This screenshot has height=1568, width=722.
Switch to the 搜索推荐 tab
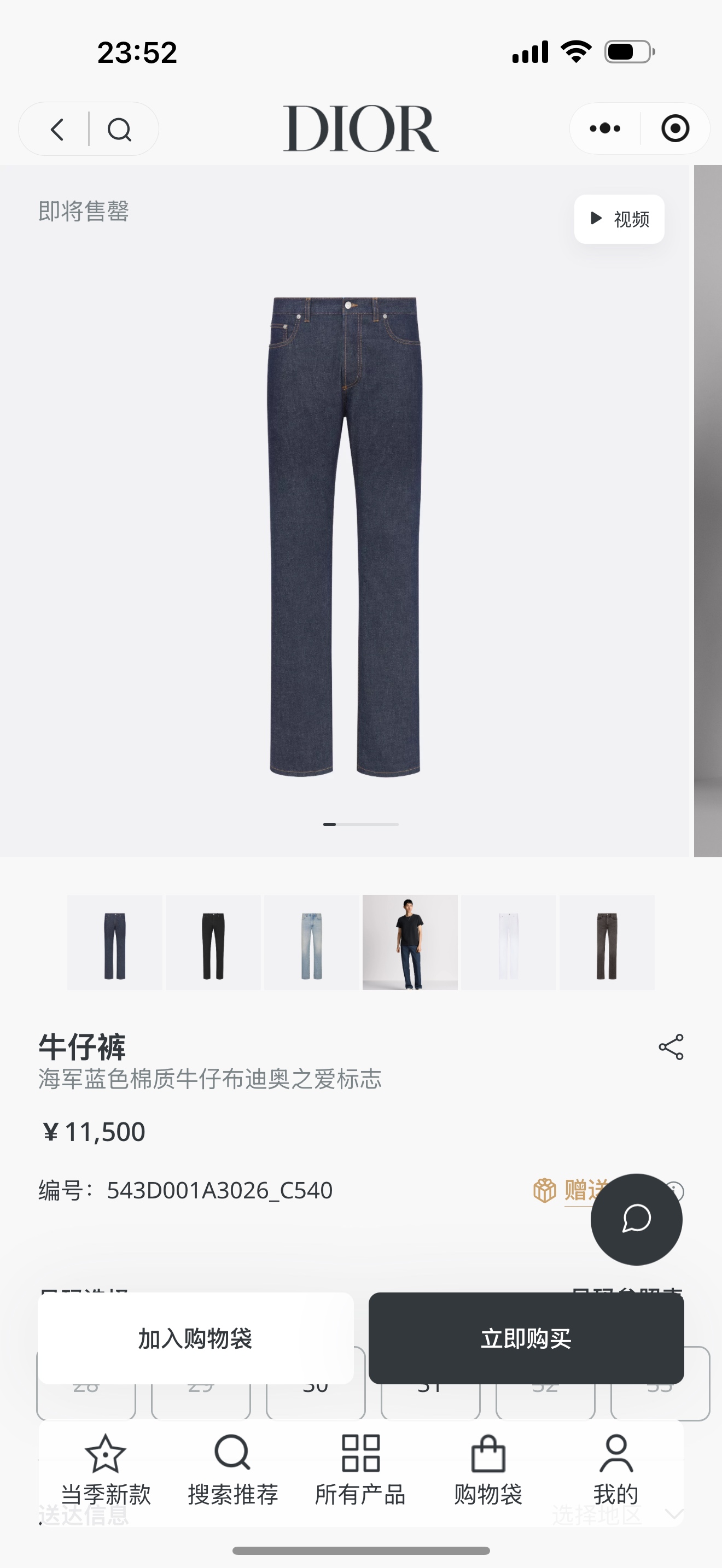coord(232,1470)
